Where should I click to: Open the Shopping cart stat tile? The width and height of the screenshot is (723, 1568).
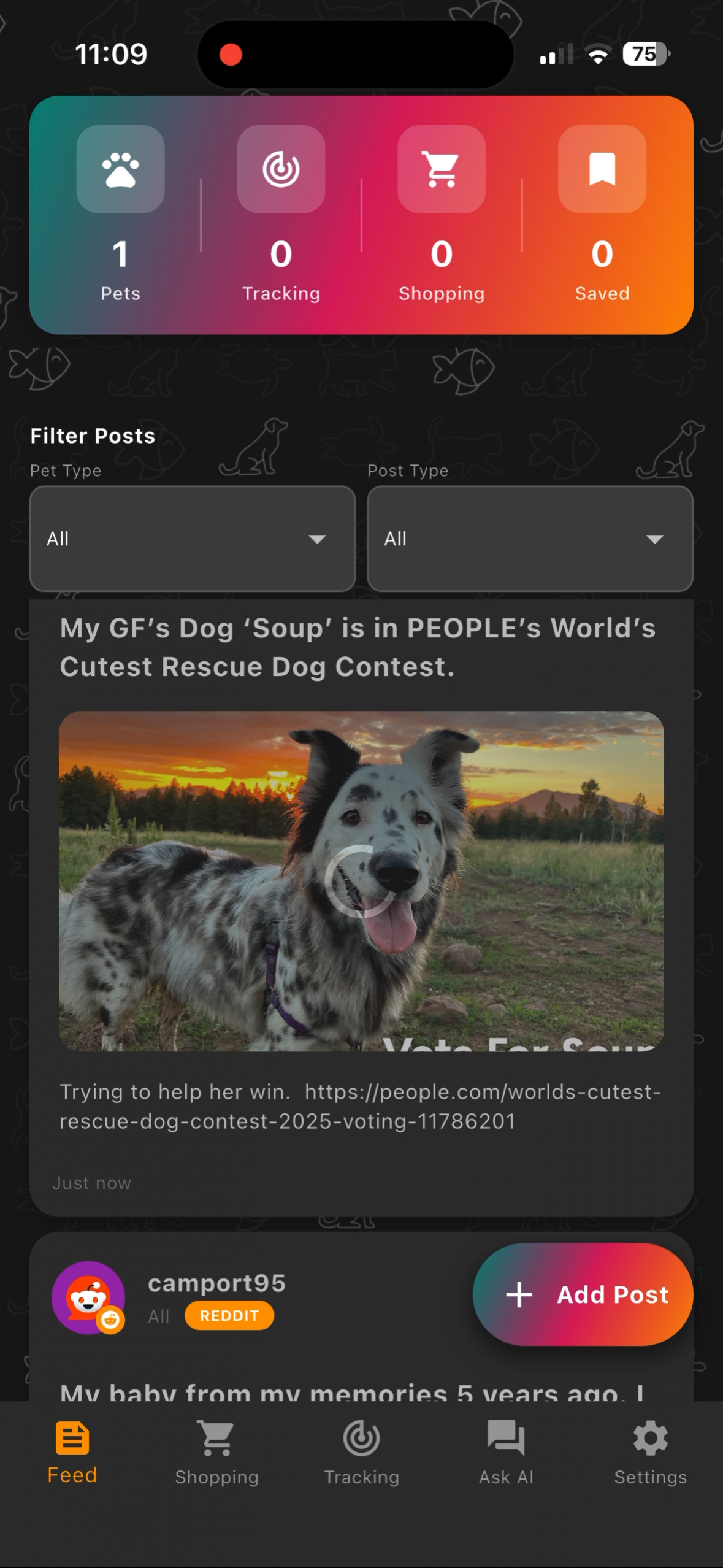[442, 170]
